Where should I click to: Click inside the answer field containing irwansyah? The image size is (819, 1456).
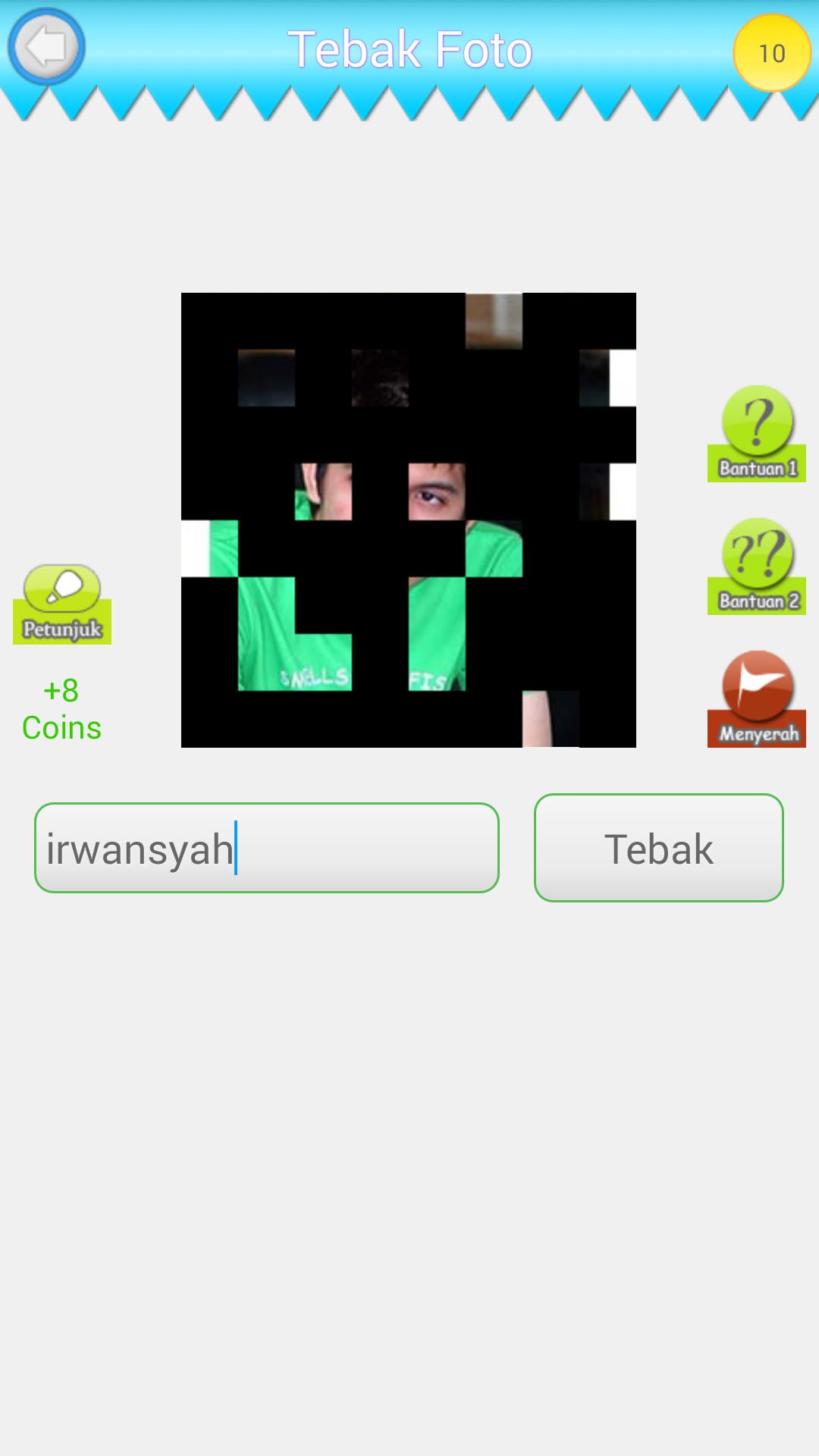point(265,848)
